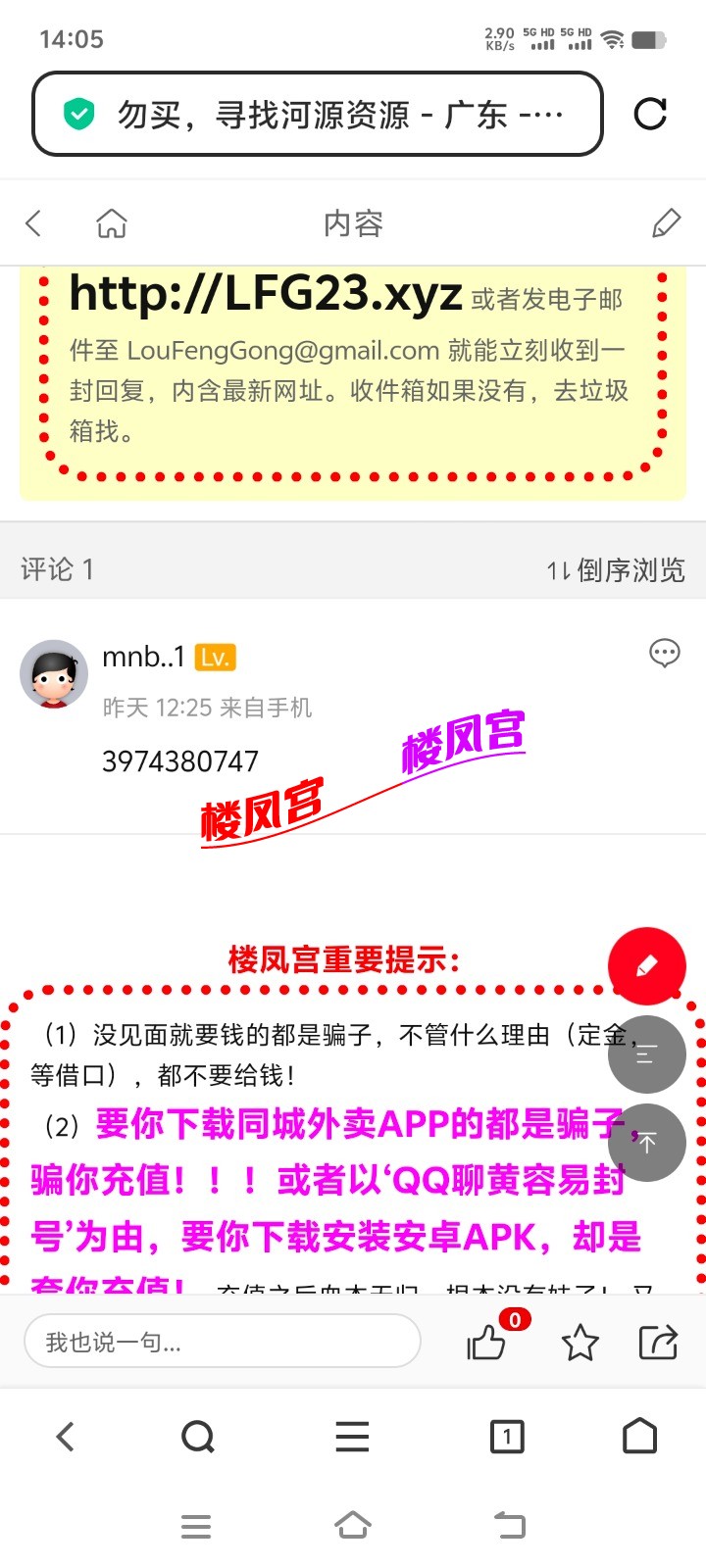Jump to top with floating arrow button
The image size is (706, 1568).
click(646, 1142)
